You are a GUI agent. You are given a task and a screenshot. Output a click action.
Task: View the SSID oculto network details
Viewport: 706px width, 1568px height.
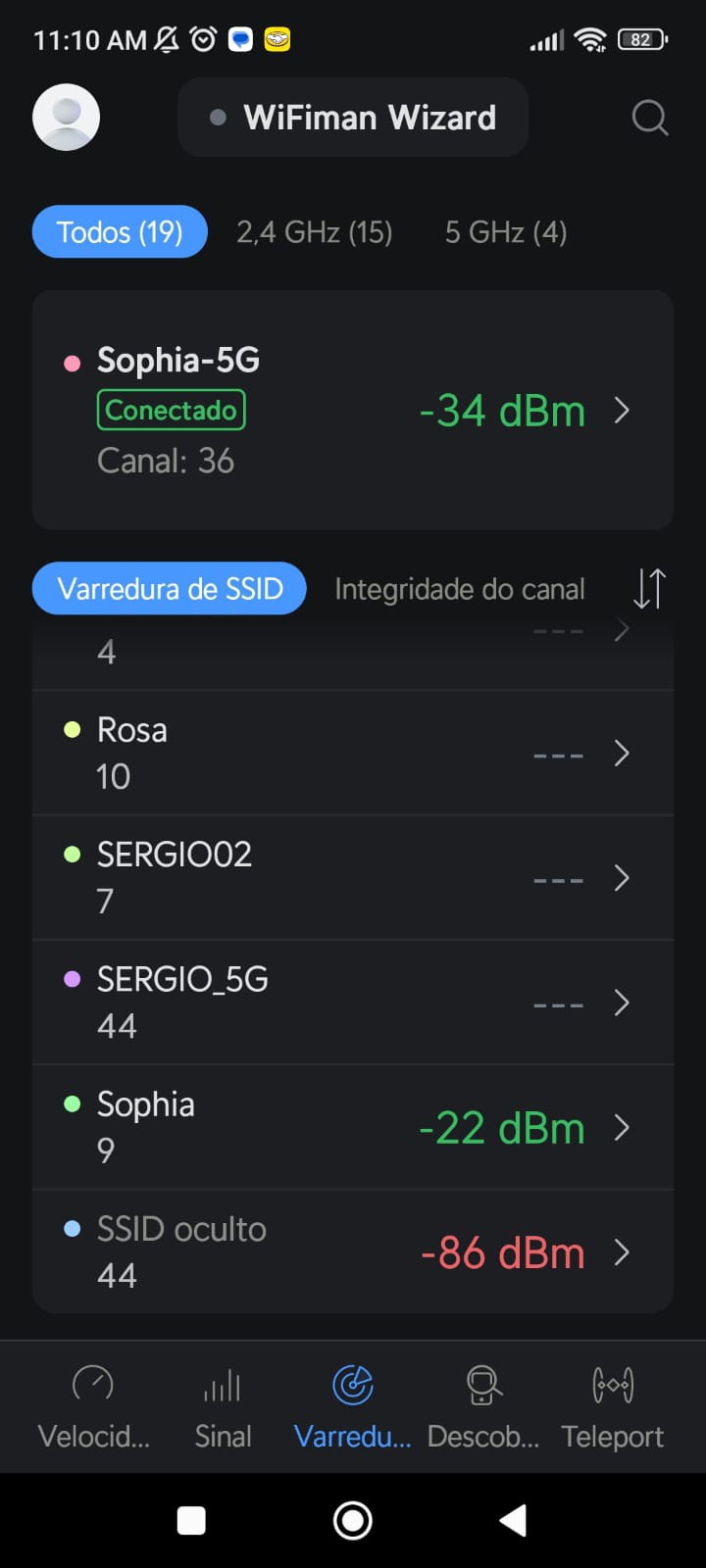353,1251
